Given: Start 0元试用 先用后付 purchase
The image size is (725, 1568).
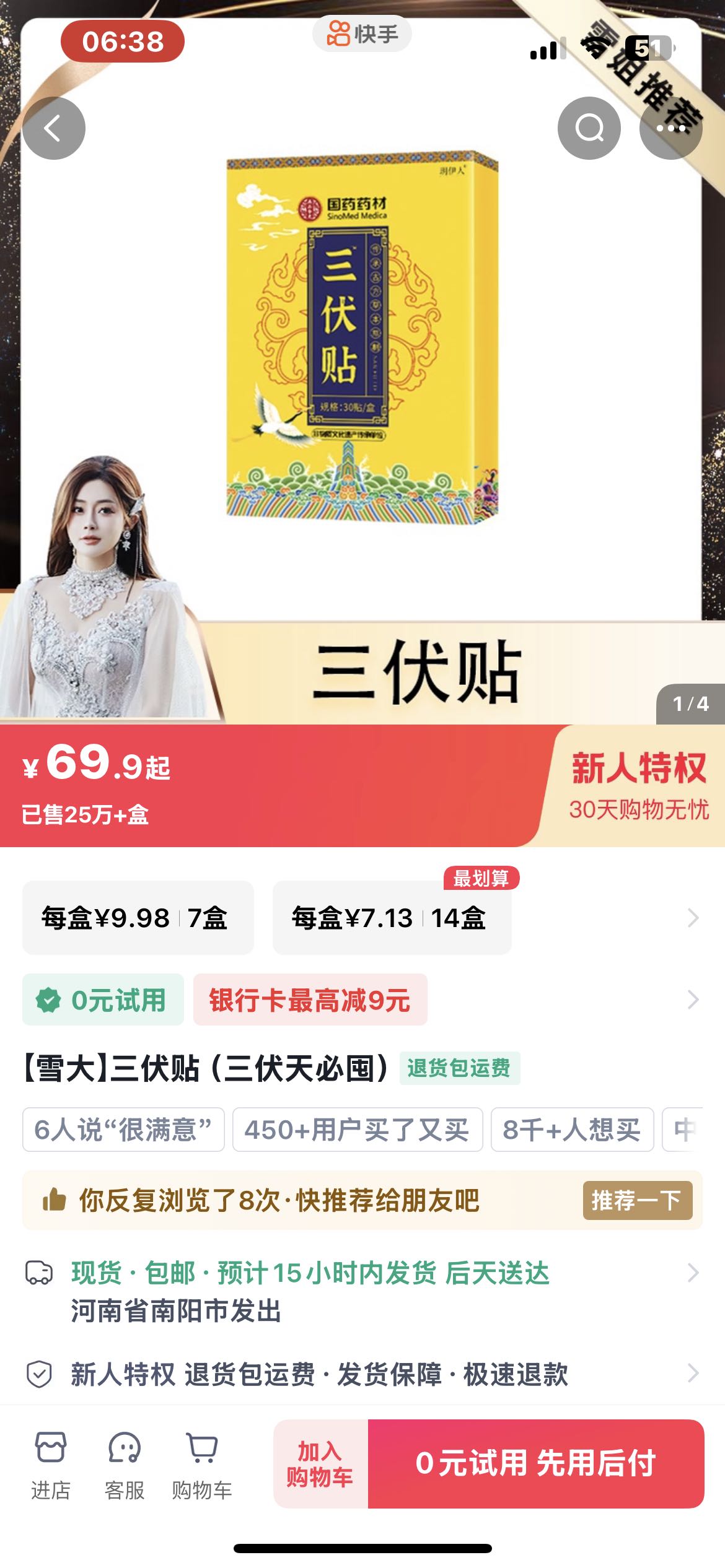Looking at the screenshot, I should click(x=536, y=1463).
